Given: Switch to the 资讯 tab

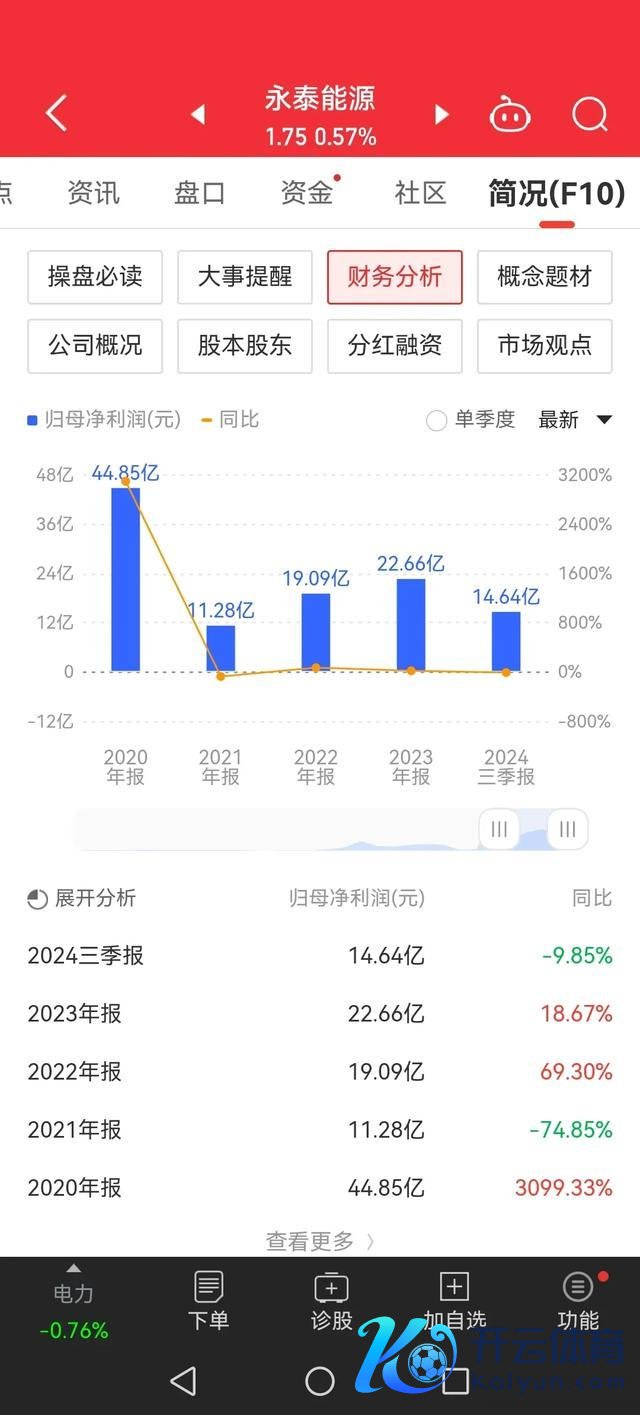Looking at the screenshot, I should coord(93,192).
